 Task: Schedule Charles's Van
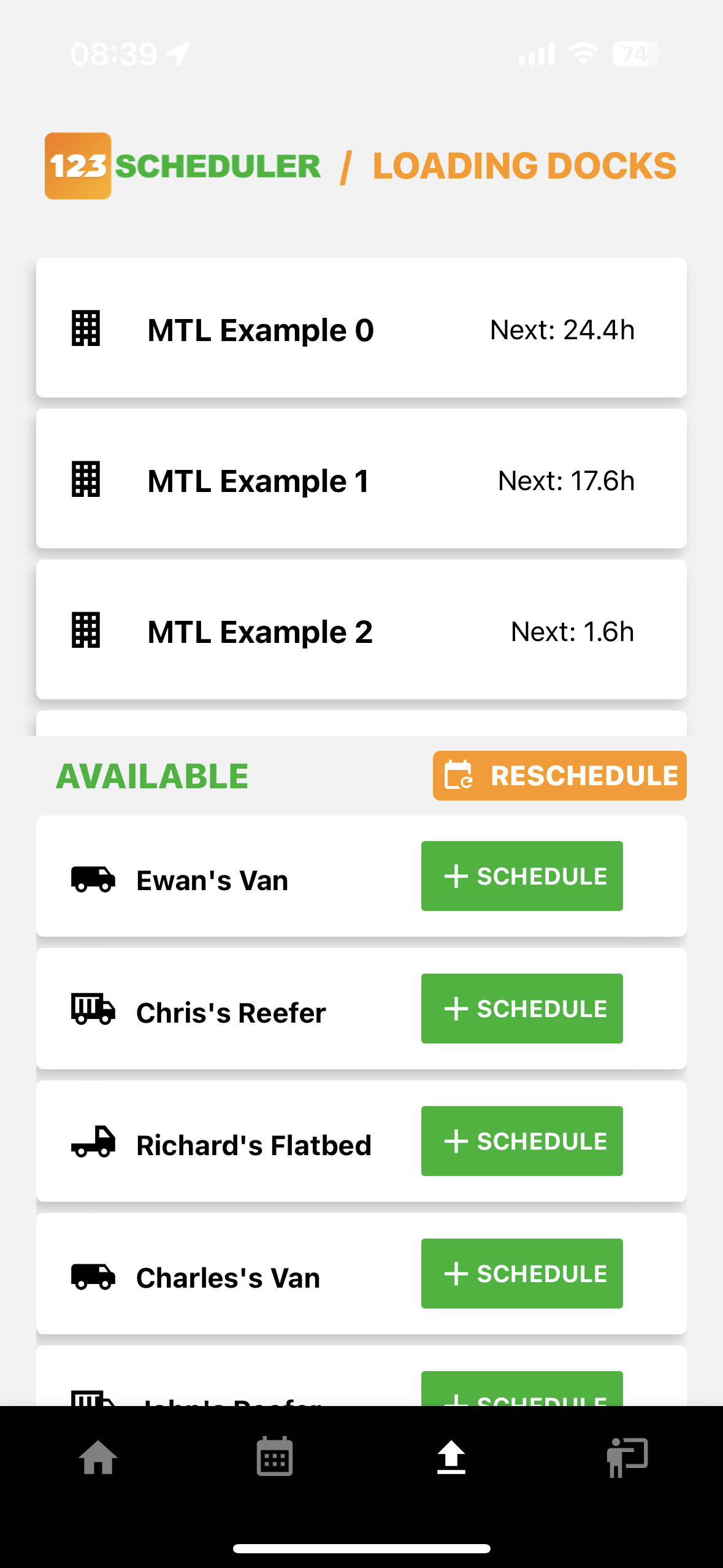pyautogui.click(x=521, y=1274)
